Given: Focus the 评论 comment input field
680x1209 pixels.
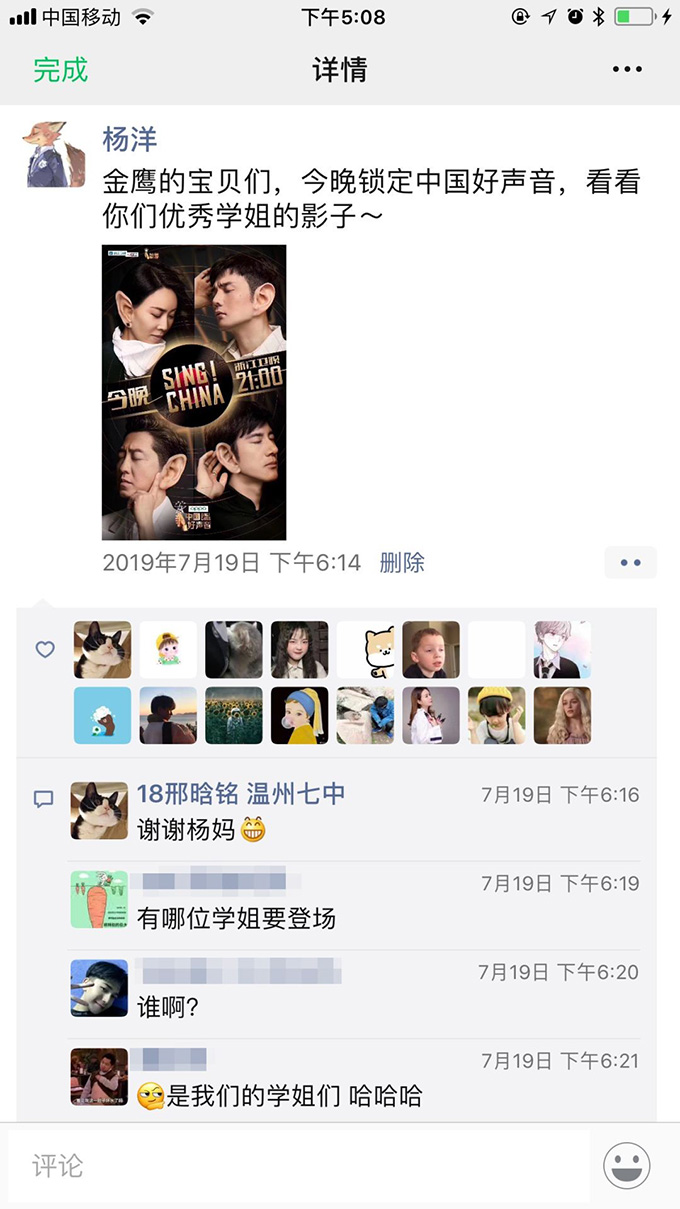Looking at the screenshot, I should tap(298, 1166).
